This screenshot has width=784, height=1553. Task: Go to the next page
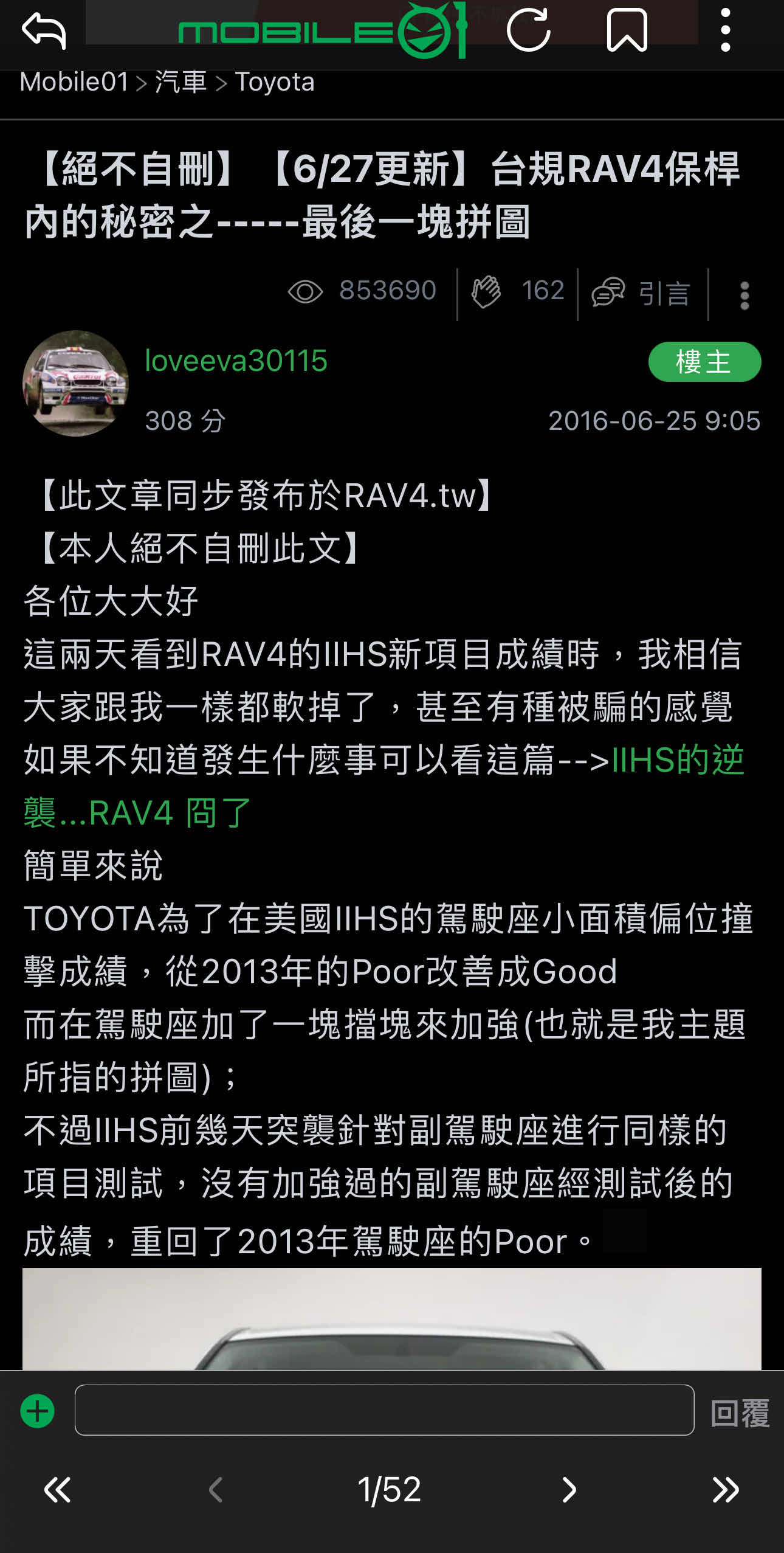pos(569,1490)
